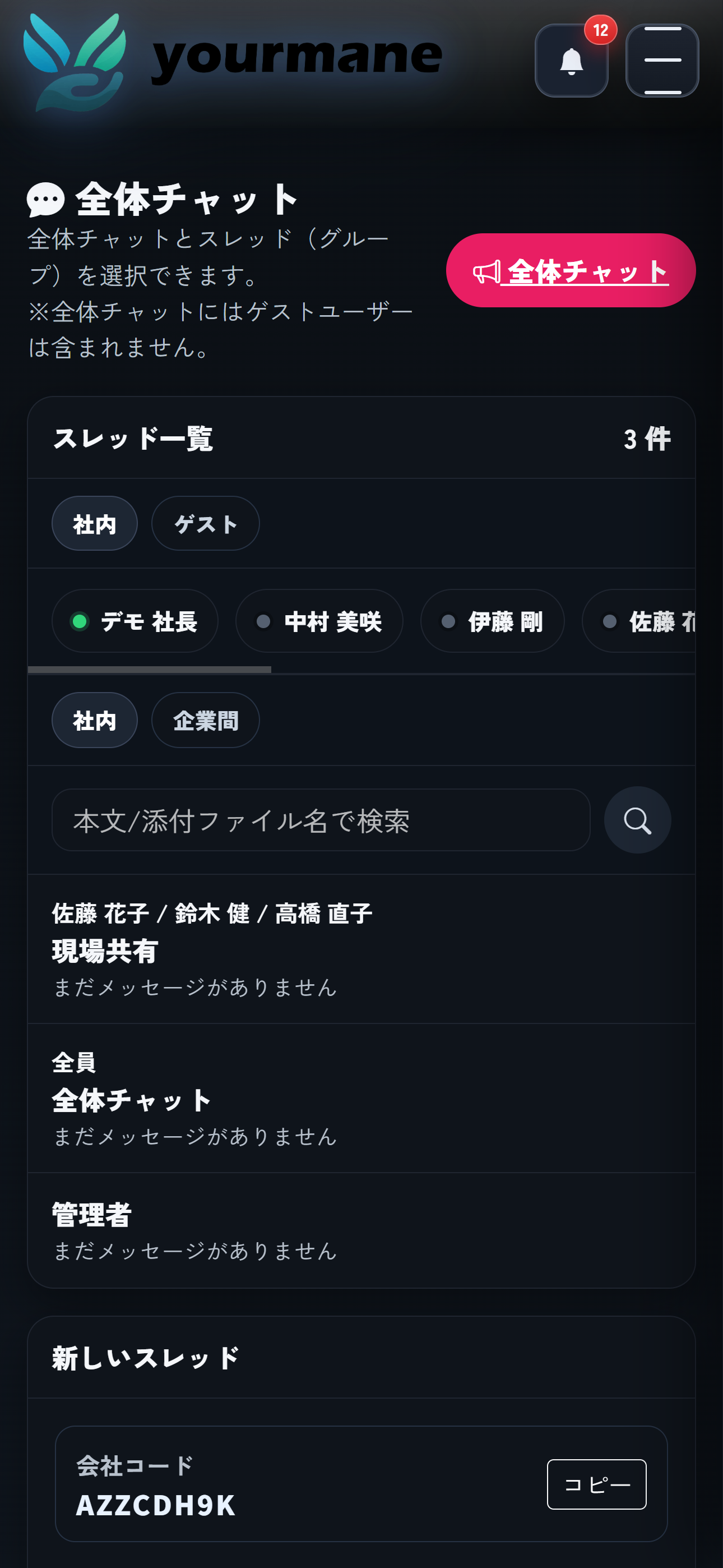Enable the 企業間 filter
The height and width of the screenshot is (1568, 723).
205,721
